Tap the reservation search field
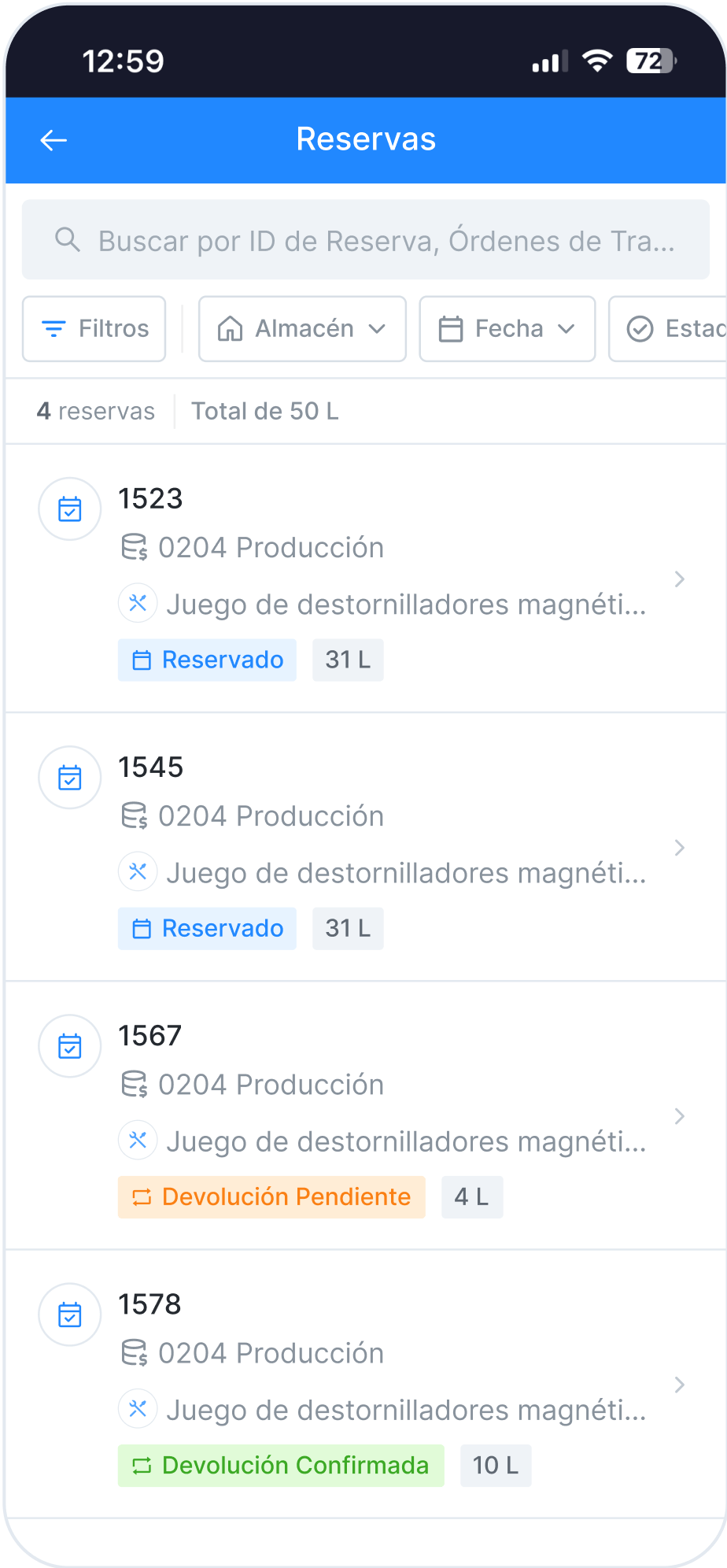Viewport: 727px width, 1568px height. coord(366,240)
